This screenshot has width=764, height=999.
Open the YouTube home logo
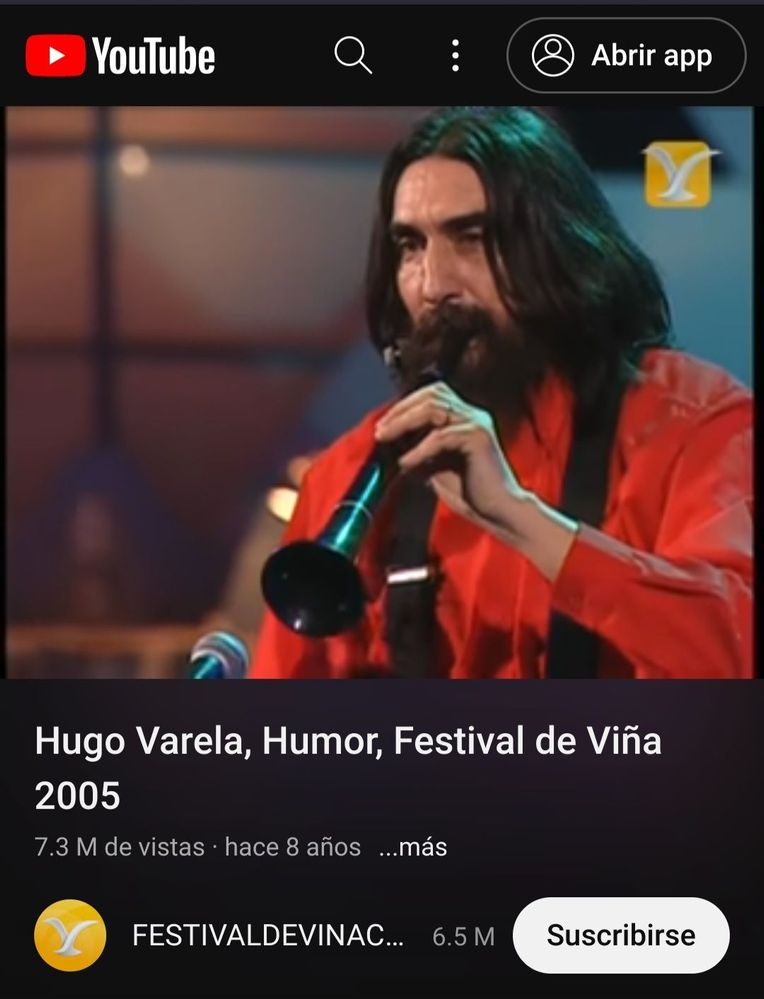click(120, 56)
